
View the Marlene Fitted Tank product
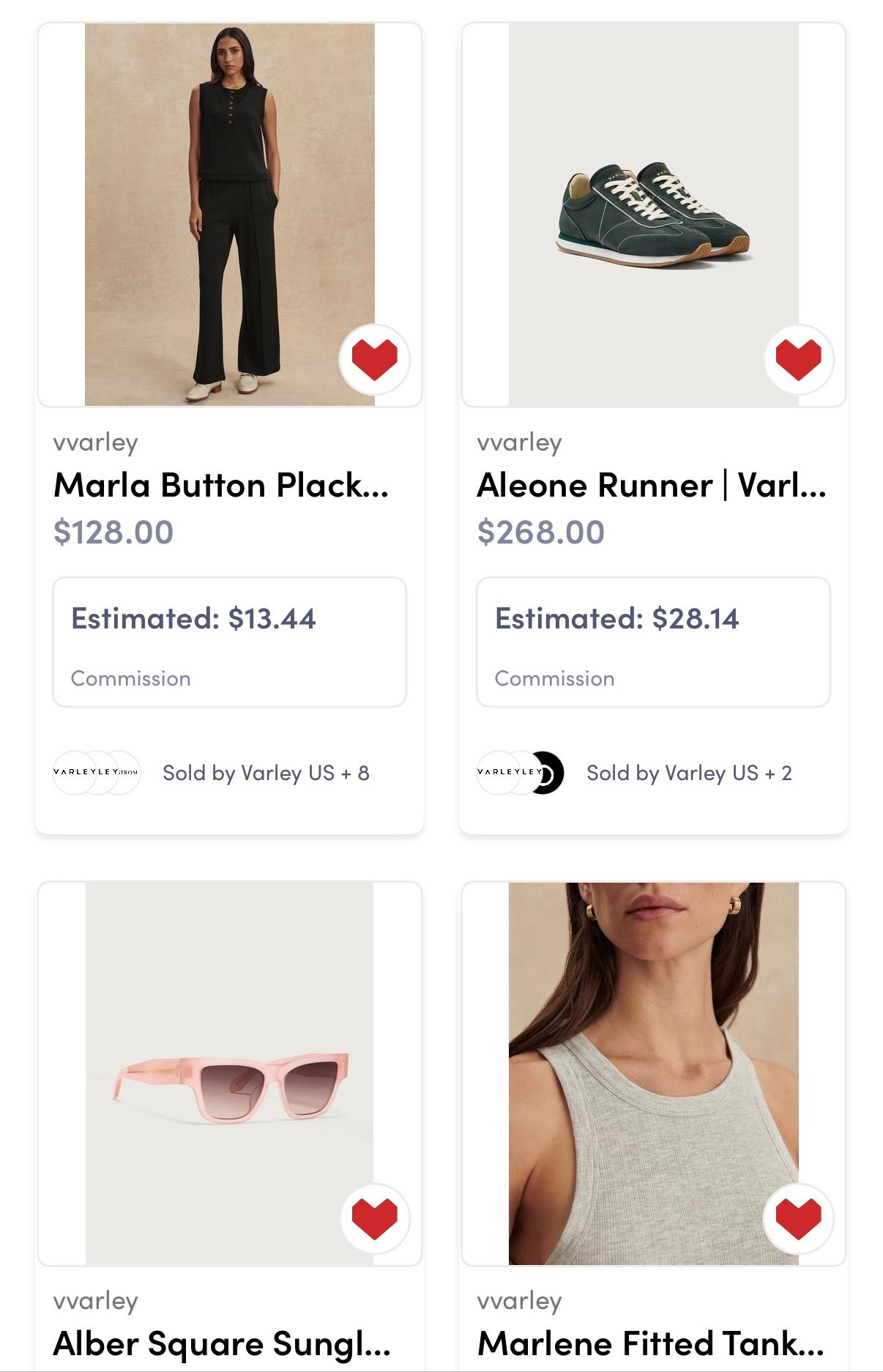(650, 1343)
